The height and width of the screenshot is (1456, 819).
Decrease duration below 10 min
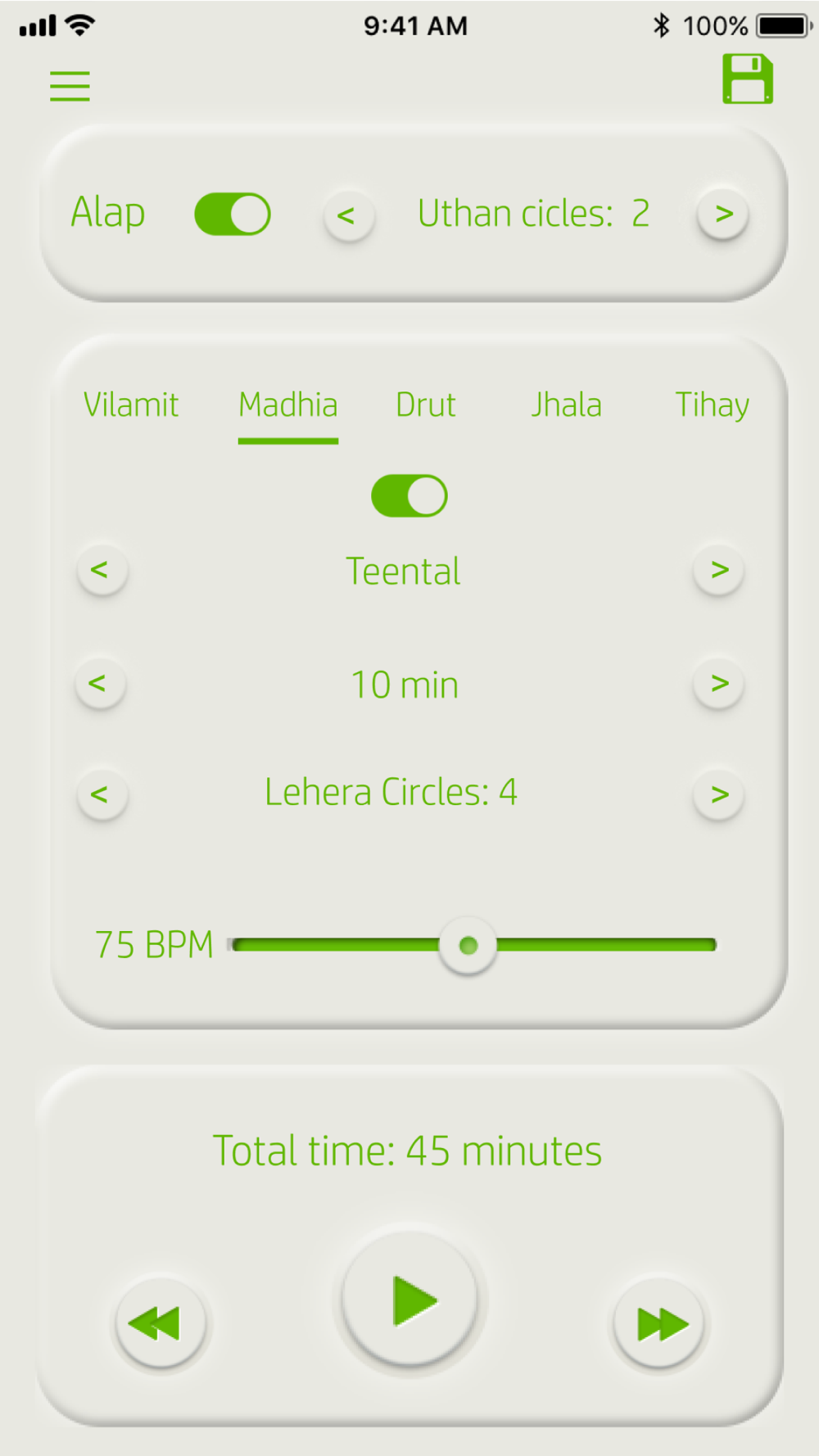coord(100,684)
